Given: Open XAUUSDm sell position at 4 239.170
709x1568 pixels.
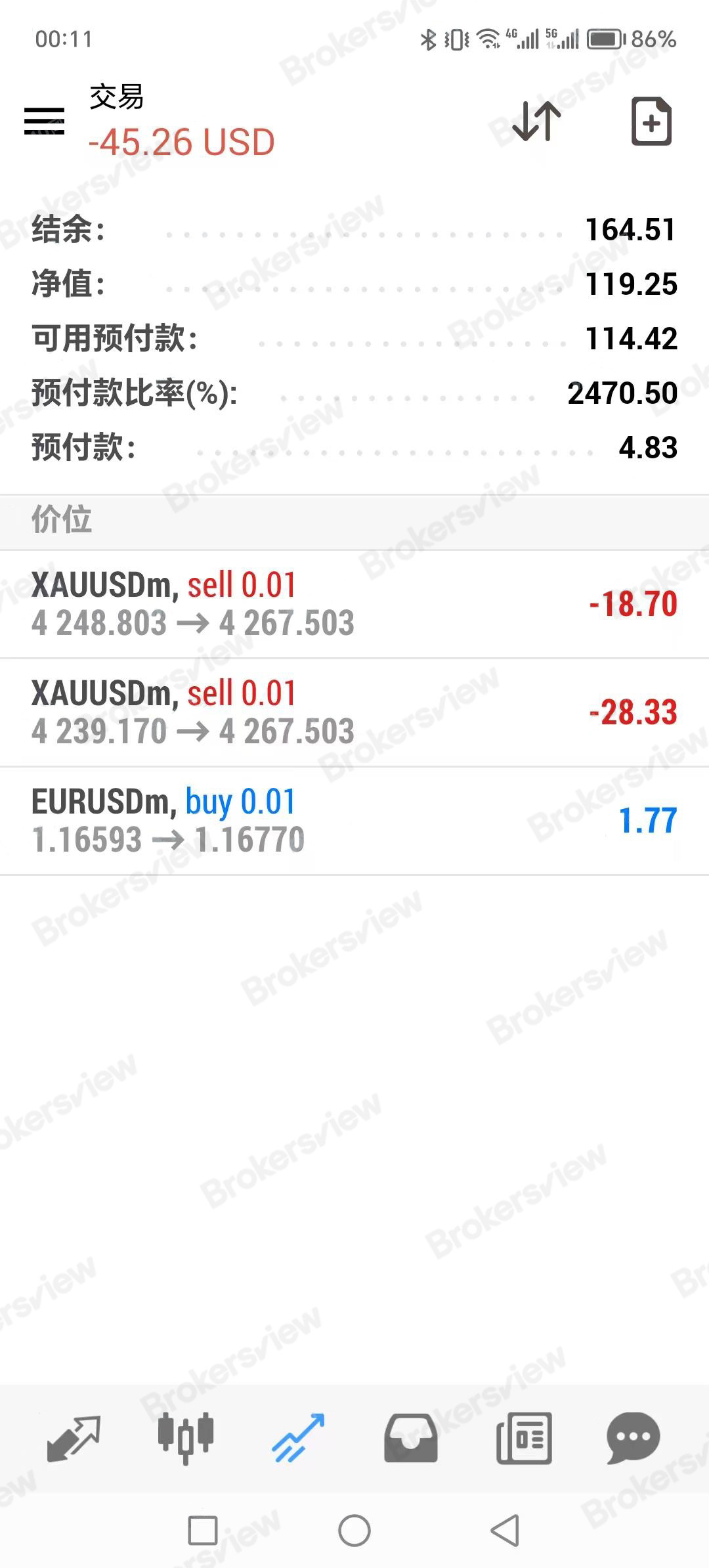Looking at the screenshot, I should [354, 712].
